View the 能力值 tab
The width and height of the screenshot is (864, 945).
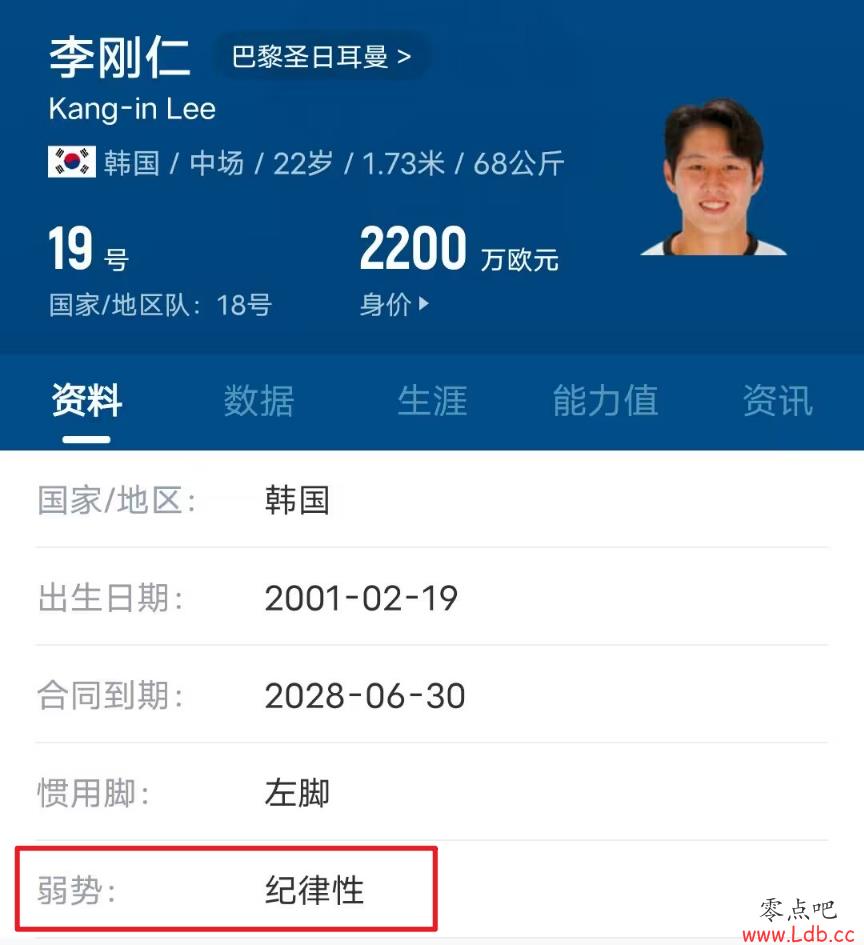pyautogui.click(x=605, y=401)
